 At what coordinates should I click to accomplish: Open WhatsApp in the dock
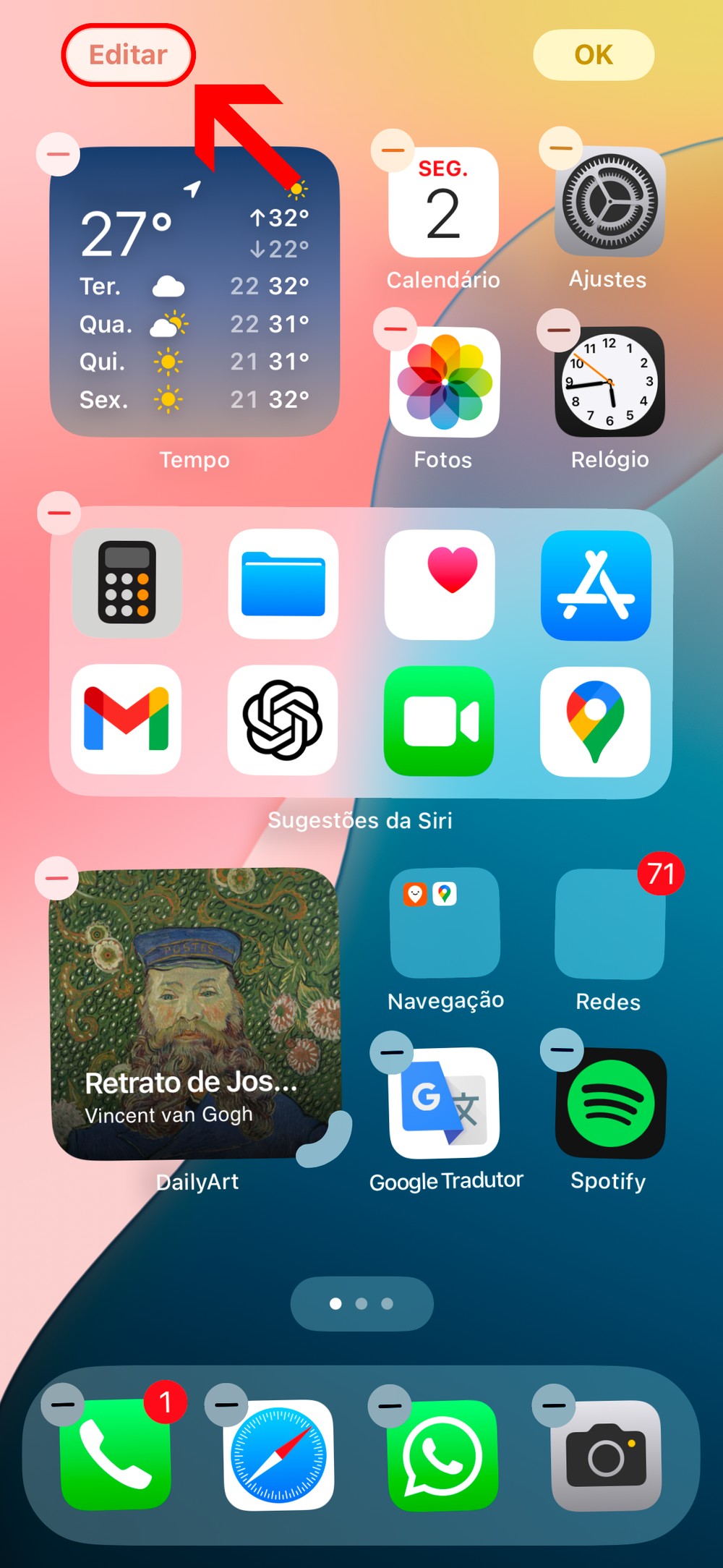click(442, 1455)
